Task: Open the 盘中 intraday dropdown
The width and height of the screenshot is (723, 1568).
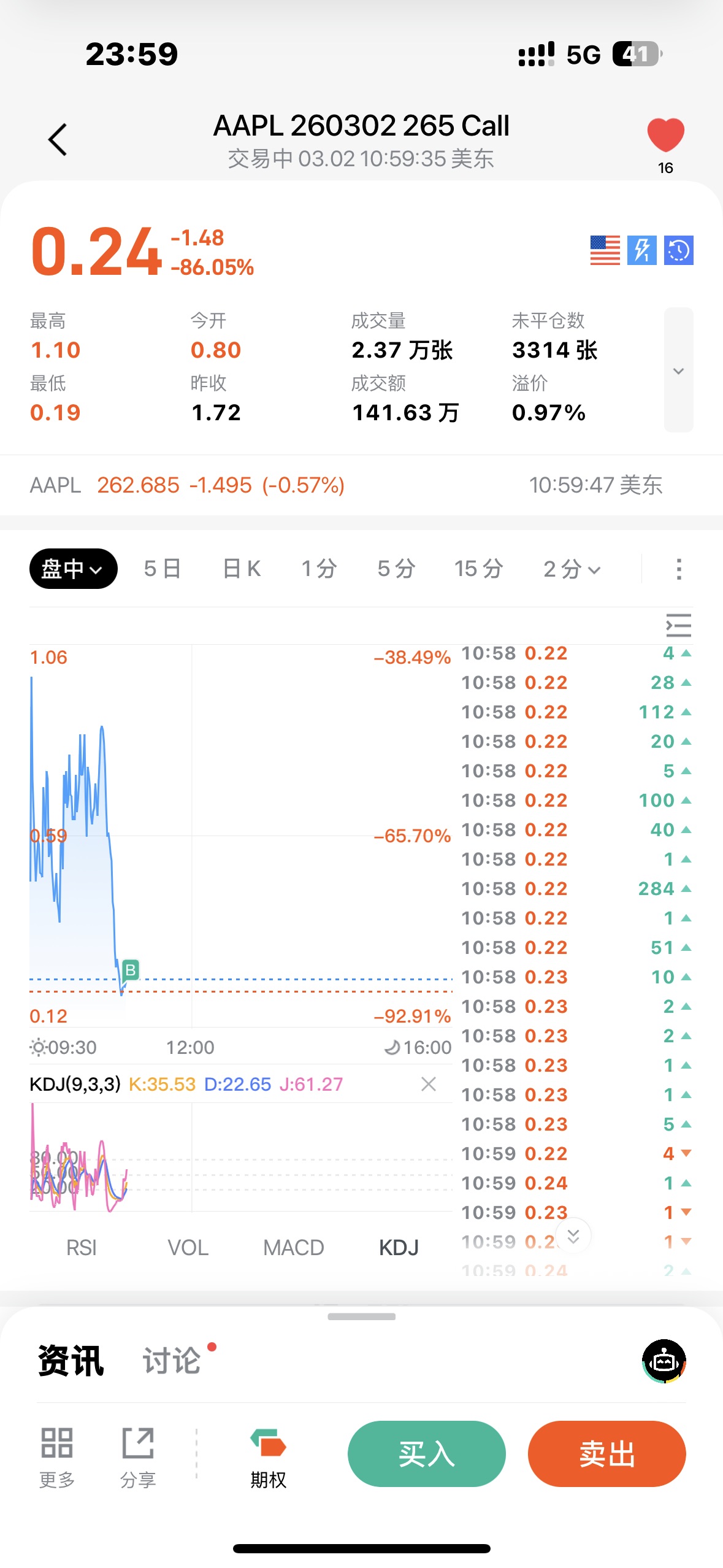Action: [73, 569]
